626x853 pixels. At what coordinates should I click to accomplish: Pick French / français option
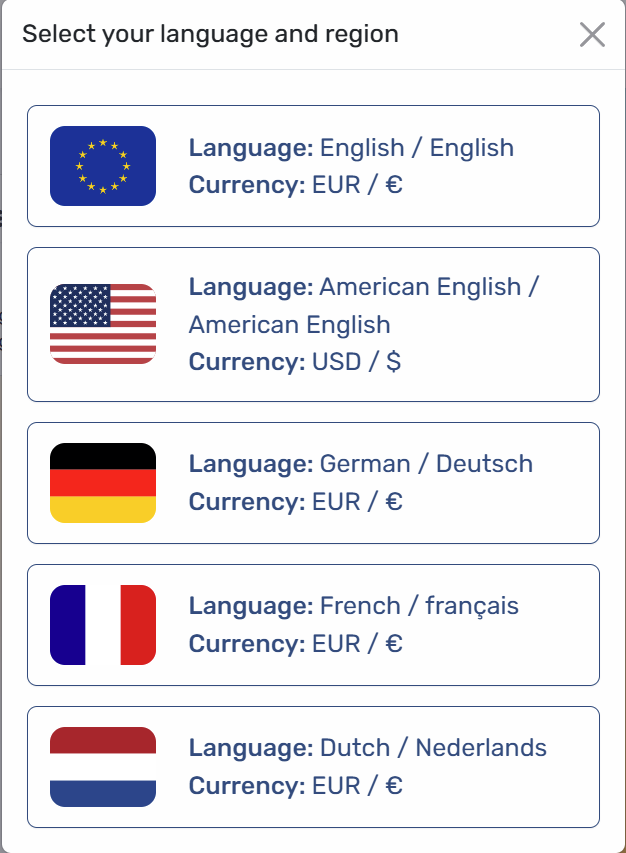(313, 625)
